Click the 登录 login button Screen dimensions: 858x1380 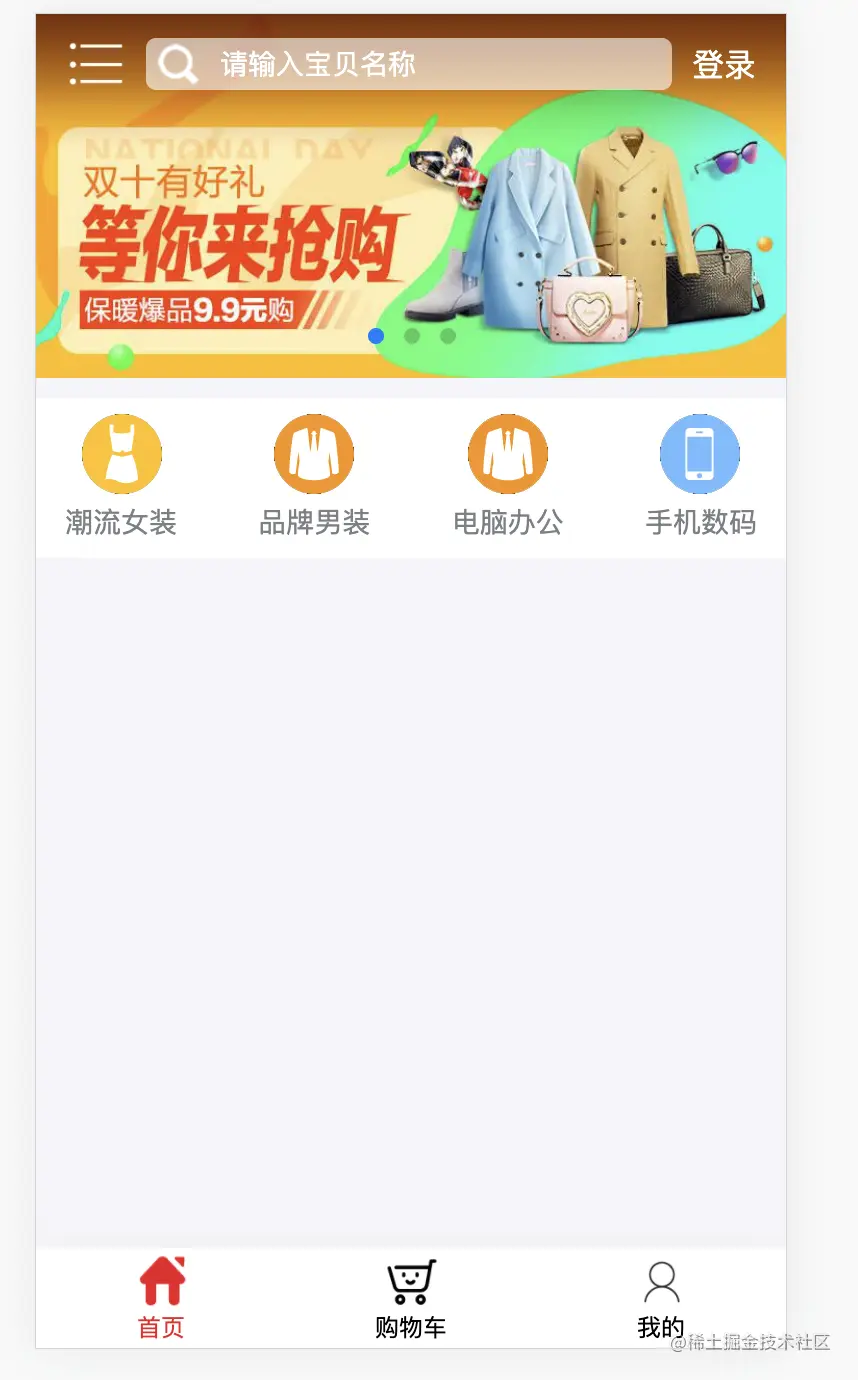[x=723, y=63]
